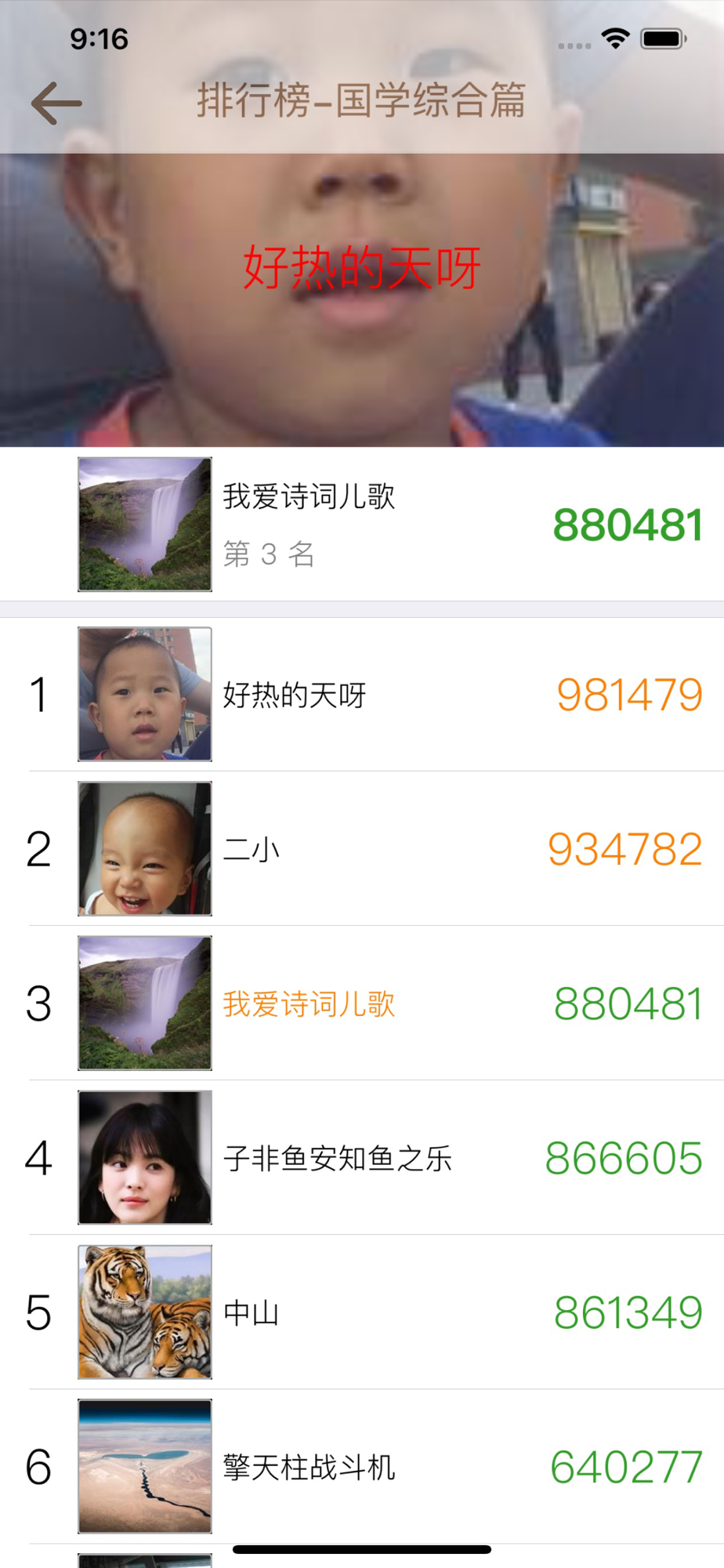Image resolution: width=724 pixels, height=1568 pixels.
Task: Go back using the arrow icon
Action: coord(56,103)
